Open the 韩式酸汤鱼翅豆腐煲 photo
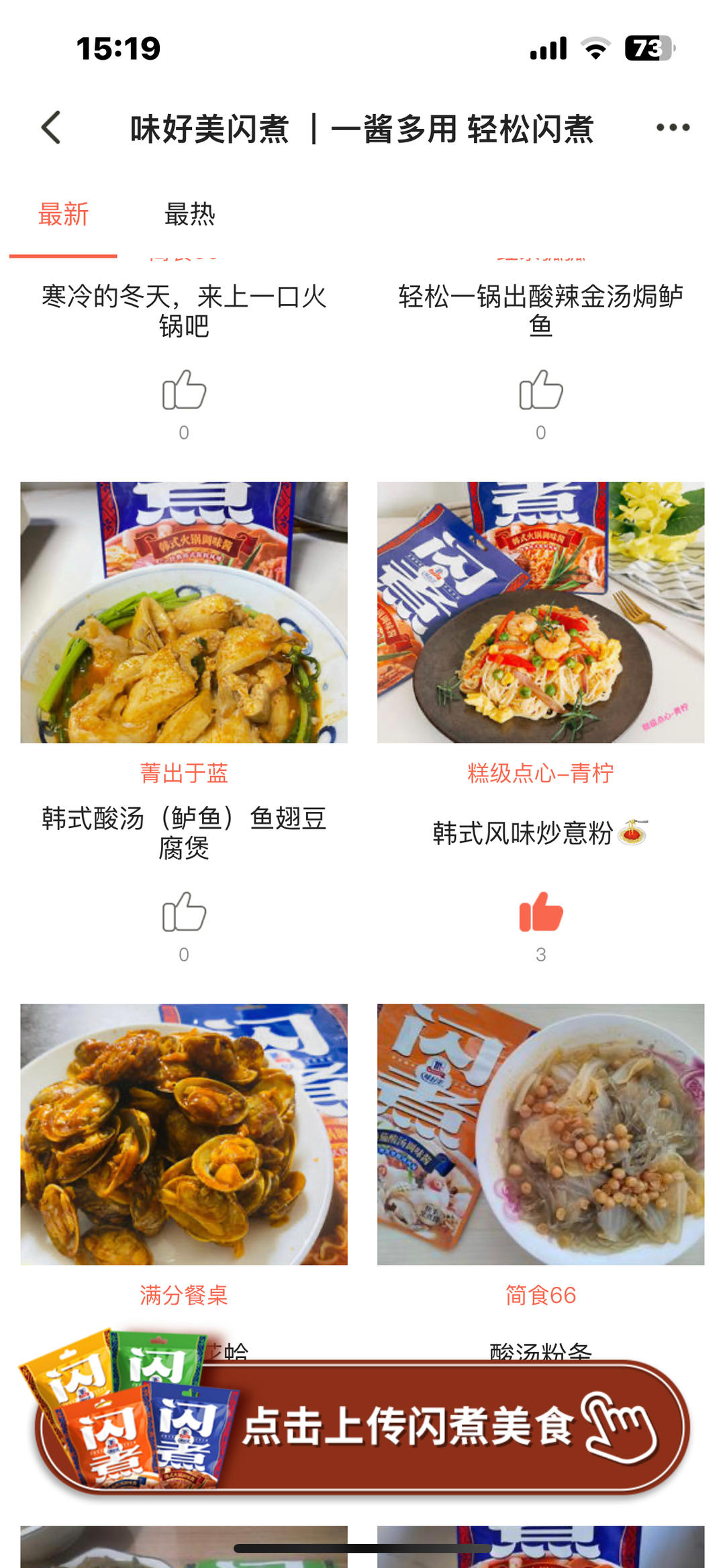 coord(184,612)
